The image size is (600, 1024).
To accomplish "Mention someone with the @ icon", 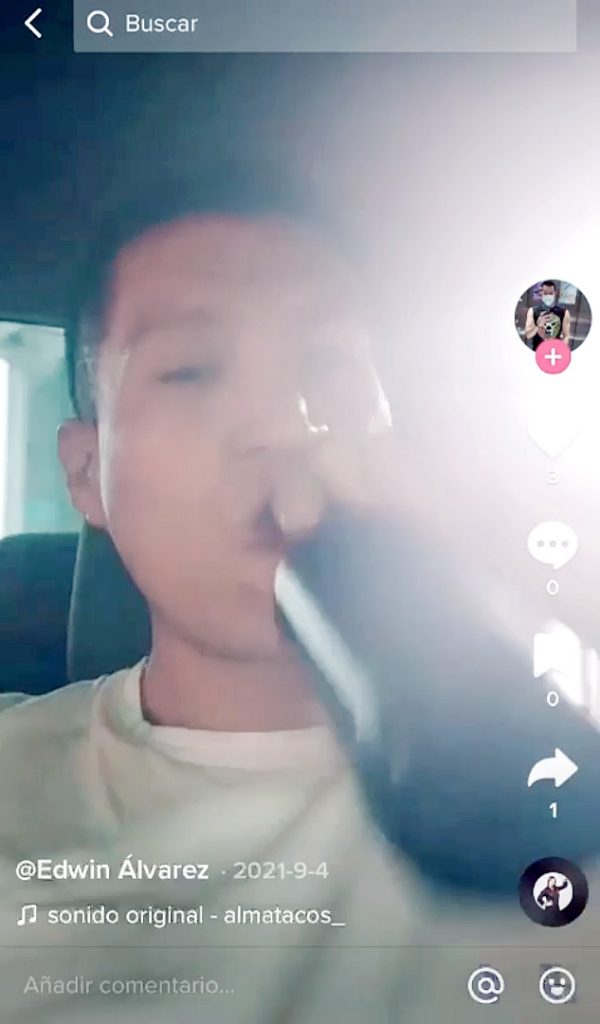I will pos(486,986).
